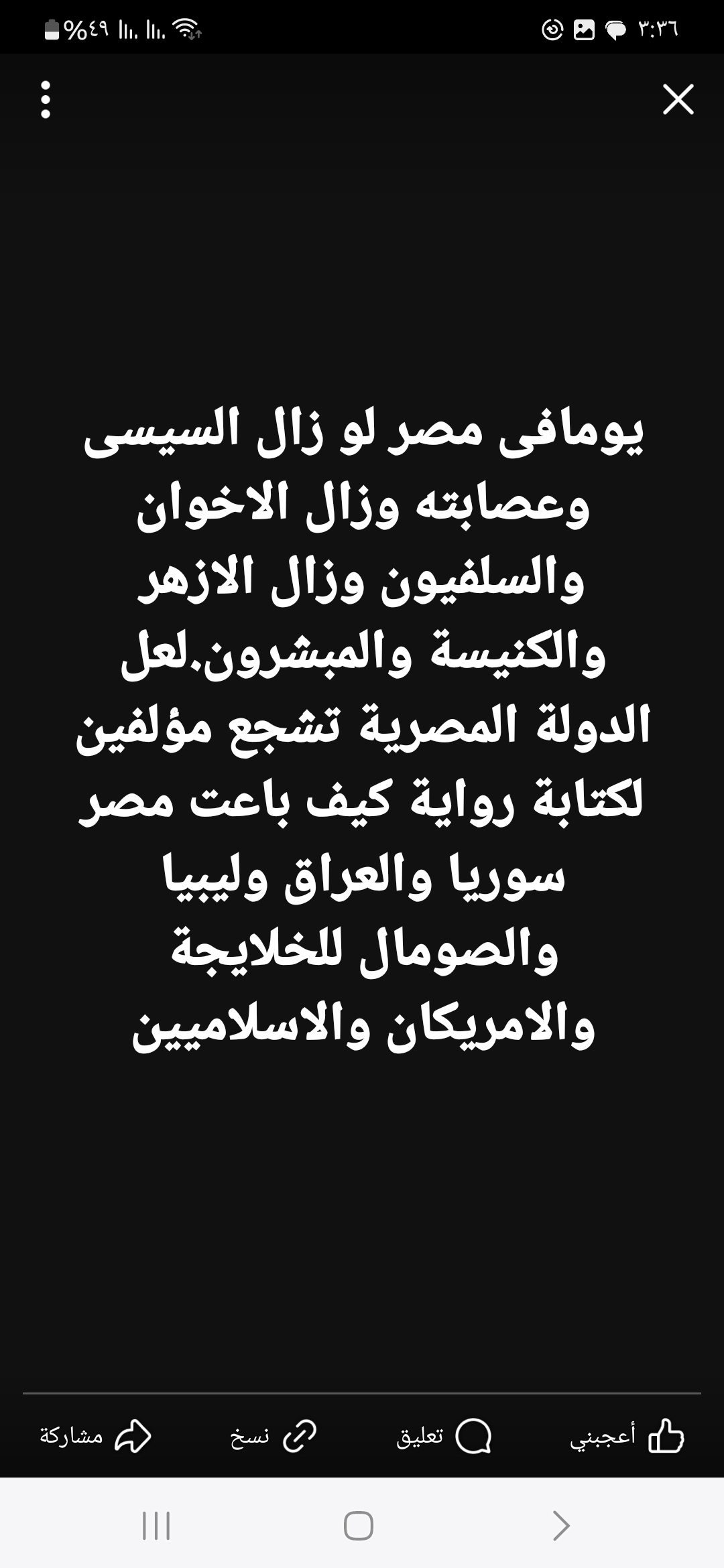
Task: Open the تعليق comment option
Action: point(444,1437)
